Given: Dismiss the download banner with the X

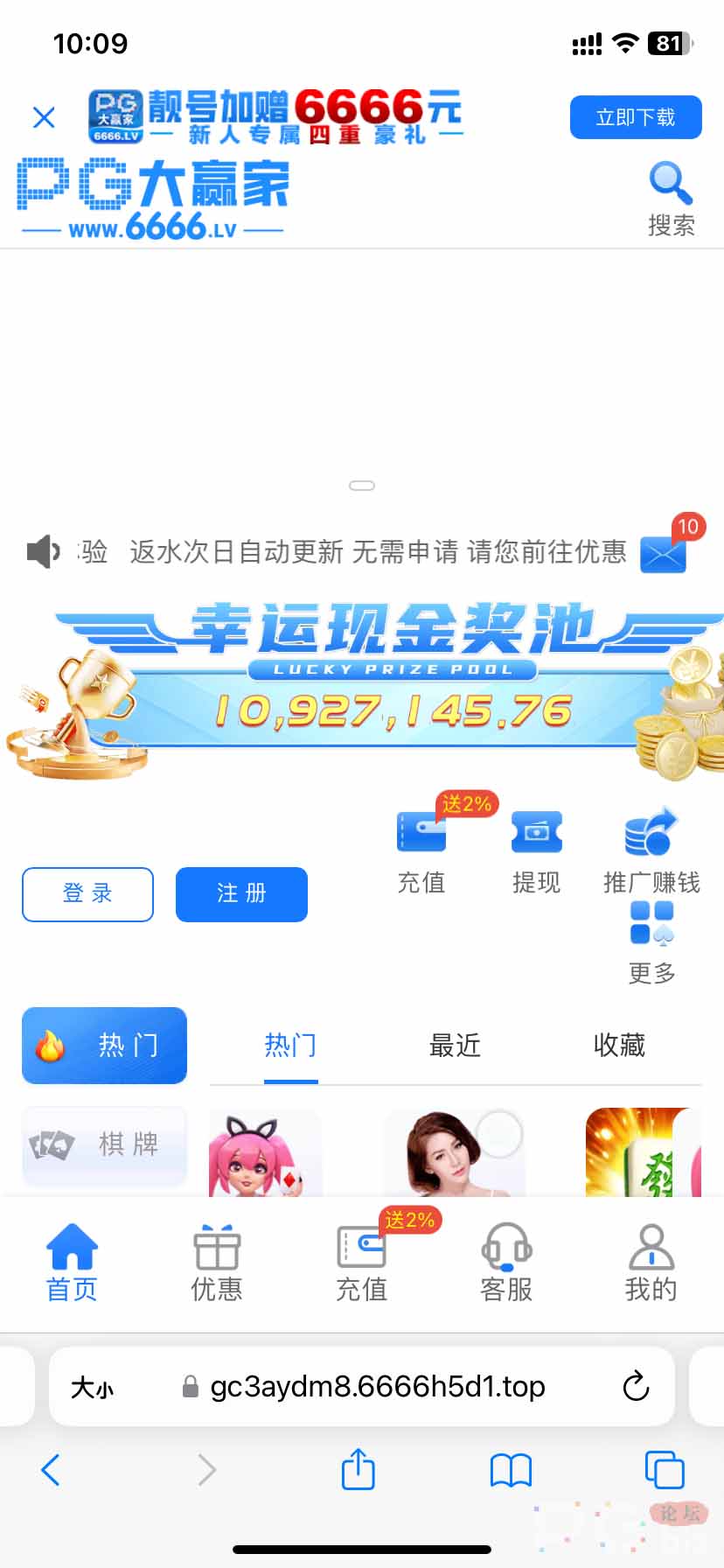Looking at the screenshot, I should 44,117.
